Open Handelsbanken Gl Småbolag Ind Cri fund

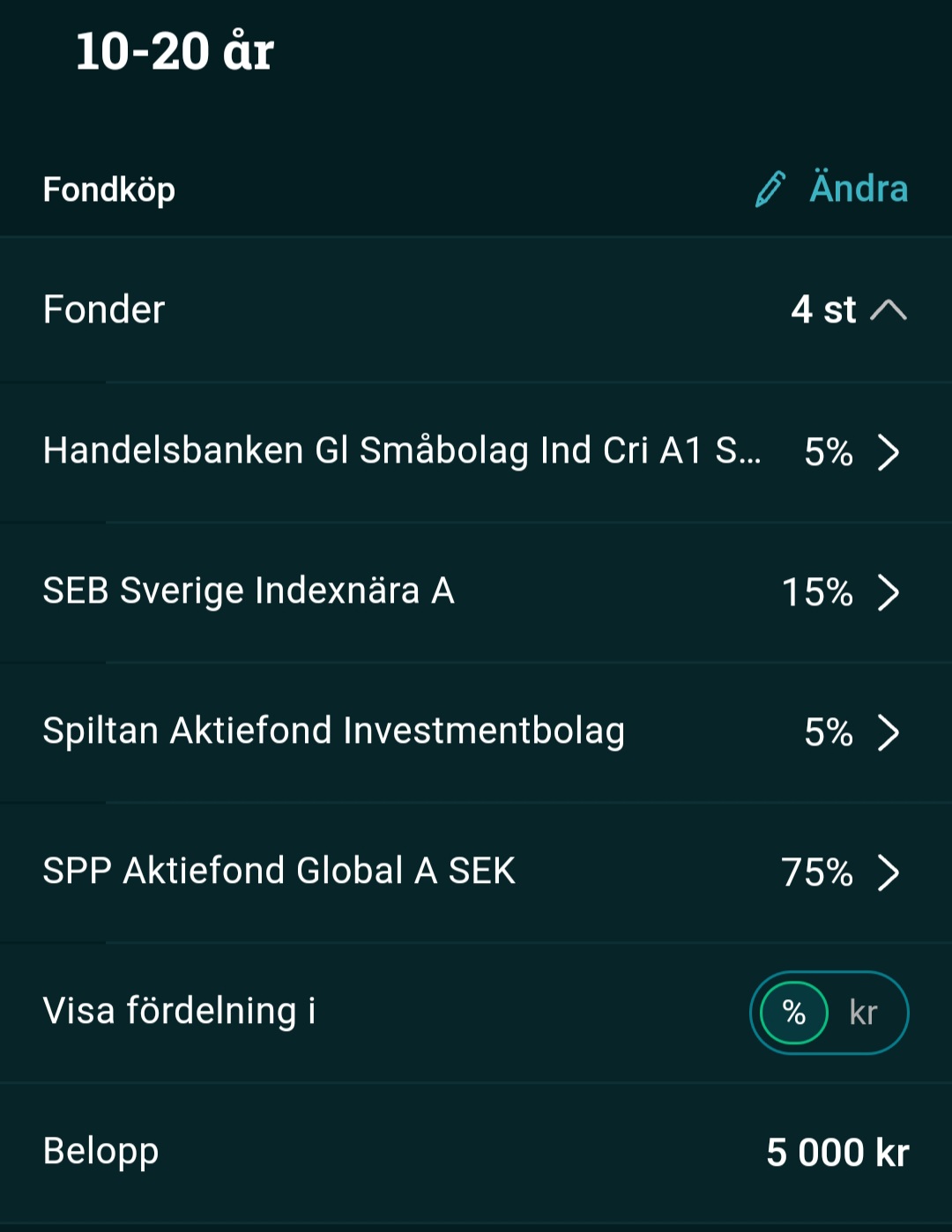coord(476,451)
